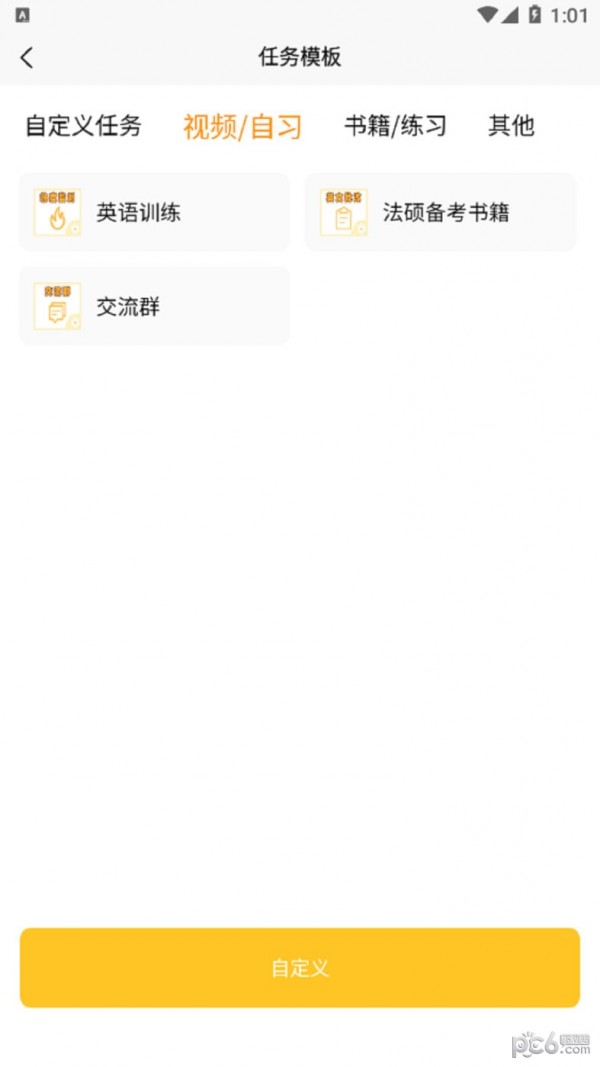The image size is (600, 1067).
Task: Switch to the 自定义任务 tab
Action: (83, 126)
